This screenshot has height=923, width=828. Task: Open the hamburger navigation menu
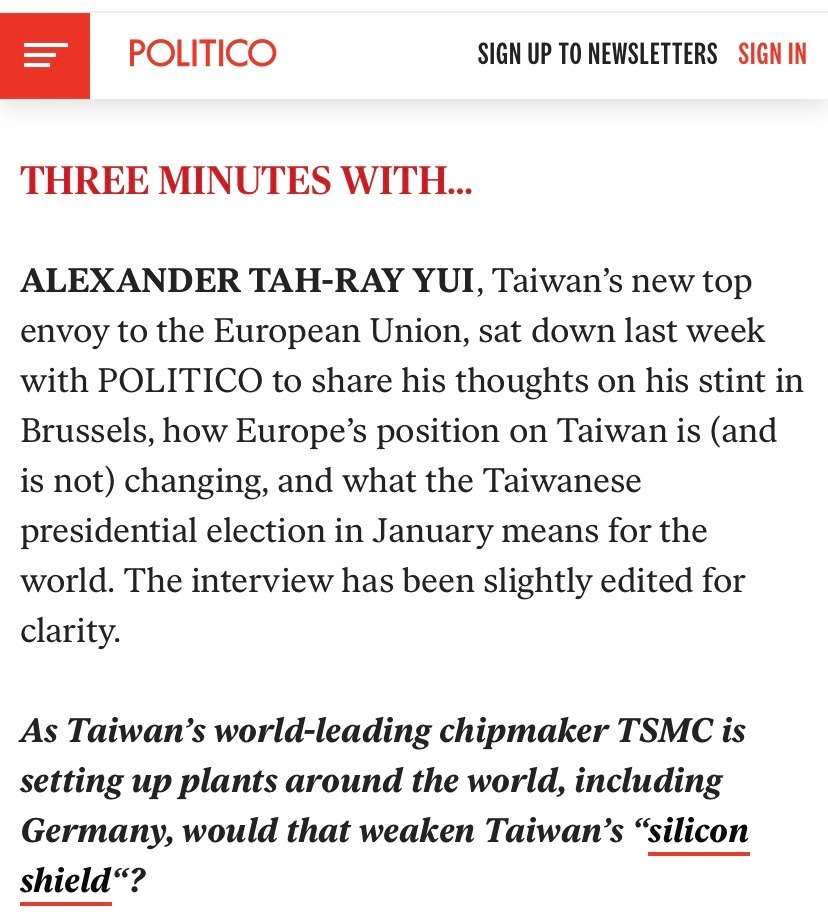[x=45, y=55]
